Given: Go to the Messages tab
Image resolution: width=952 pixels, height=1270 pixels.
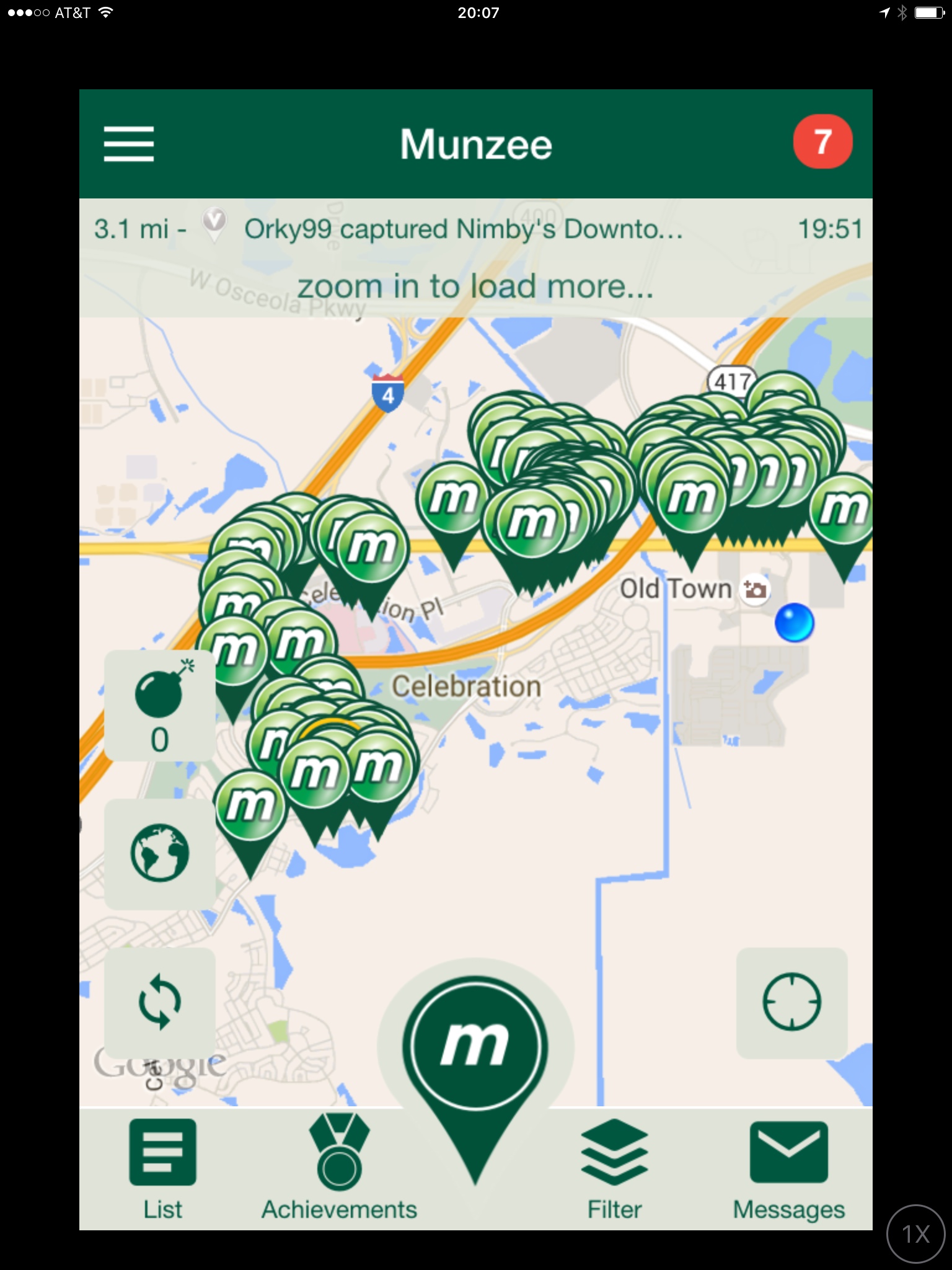Looking at the screenshot, I should (x=788, y=1169).
